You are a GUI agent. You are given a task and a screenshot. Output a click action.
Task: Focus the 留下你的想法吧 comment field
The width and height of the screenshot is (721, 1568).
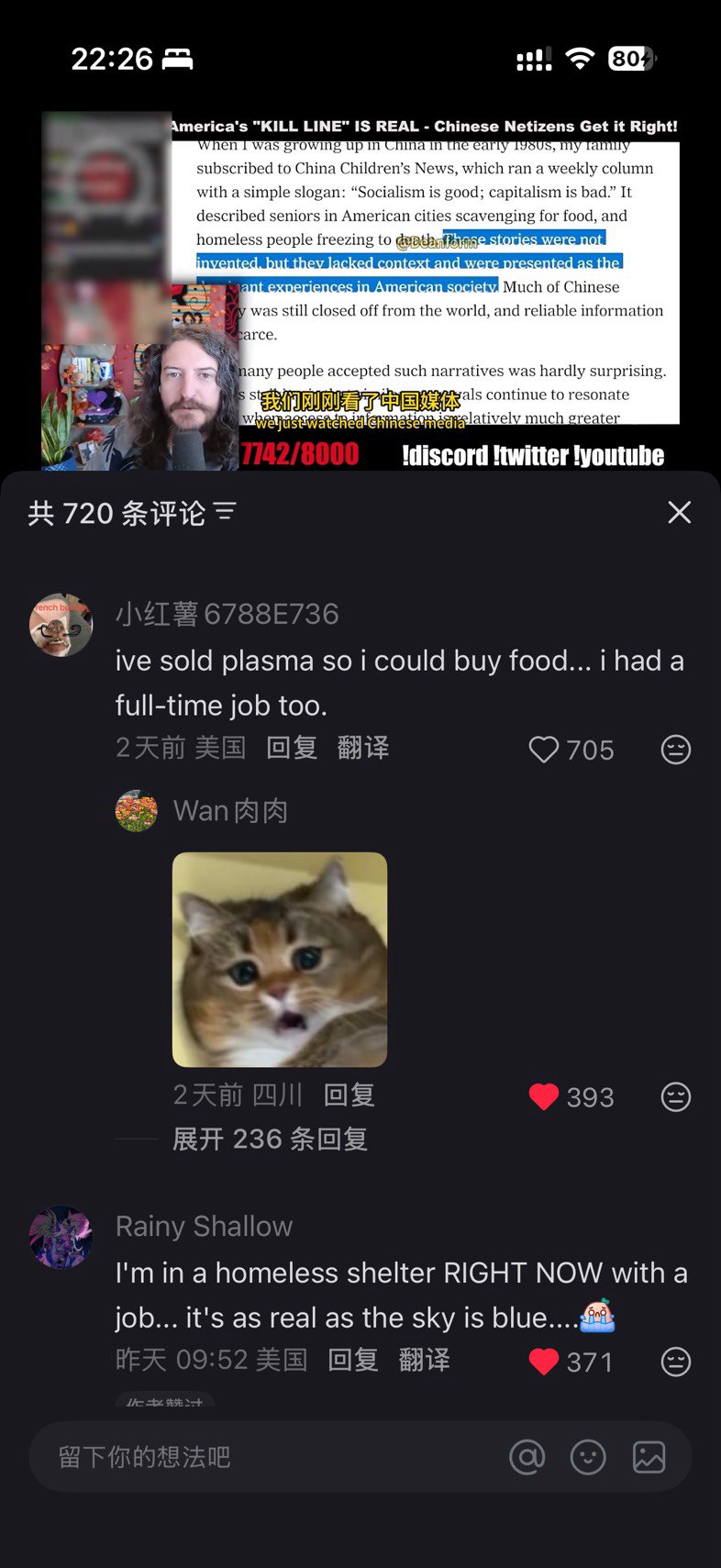(266, 1457)
